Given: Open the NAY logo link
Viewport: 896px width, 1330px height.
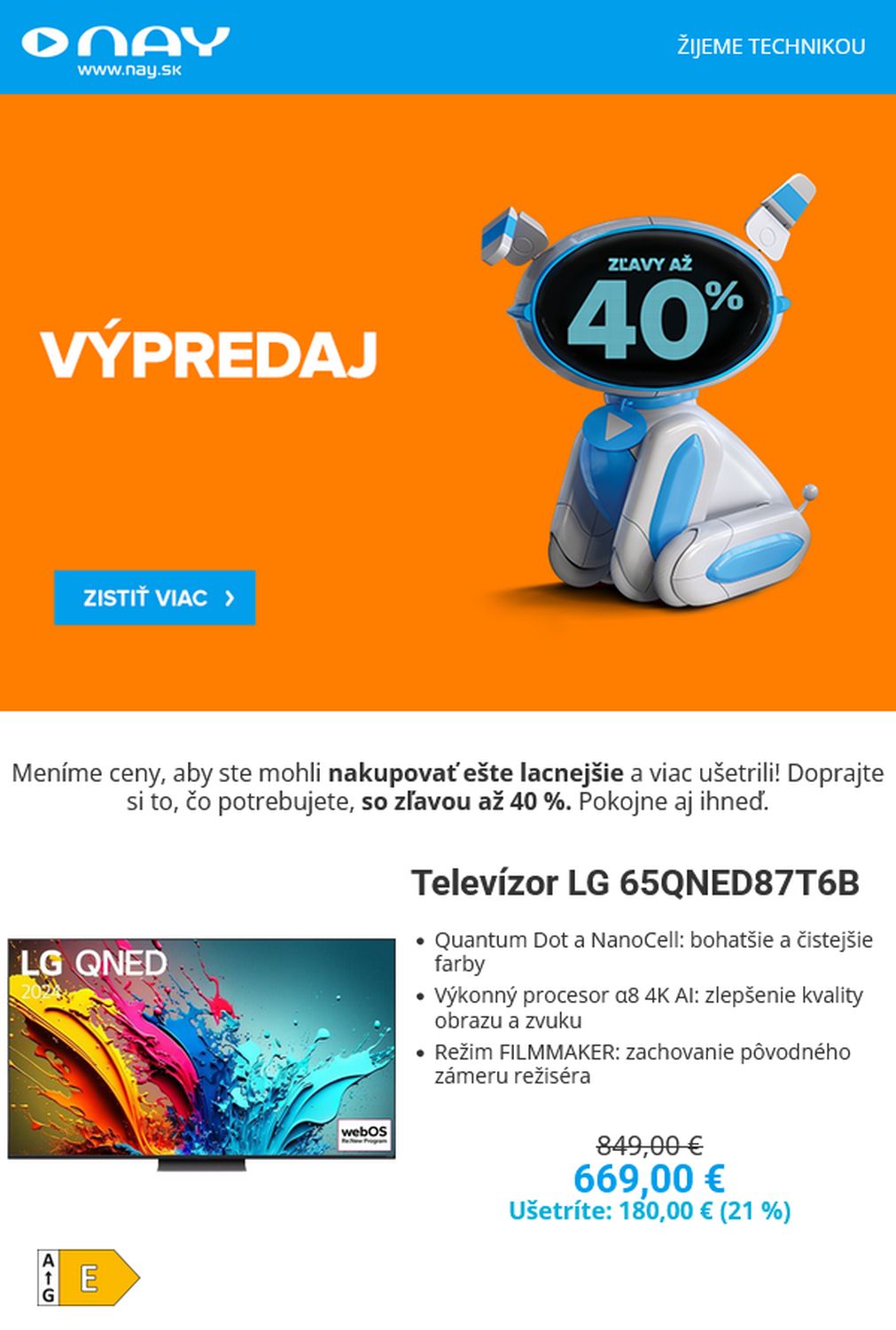Looking at the screenshot, I should point(126,50).
